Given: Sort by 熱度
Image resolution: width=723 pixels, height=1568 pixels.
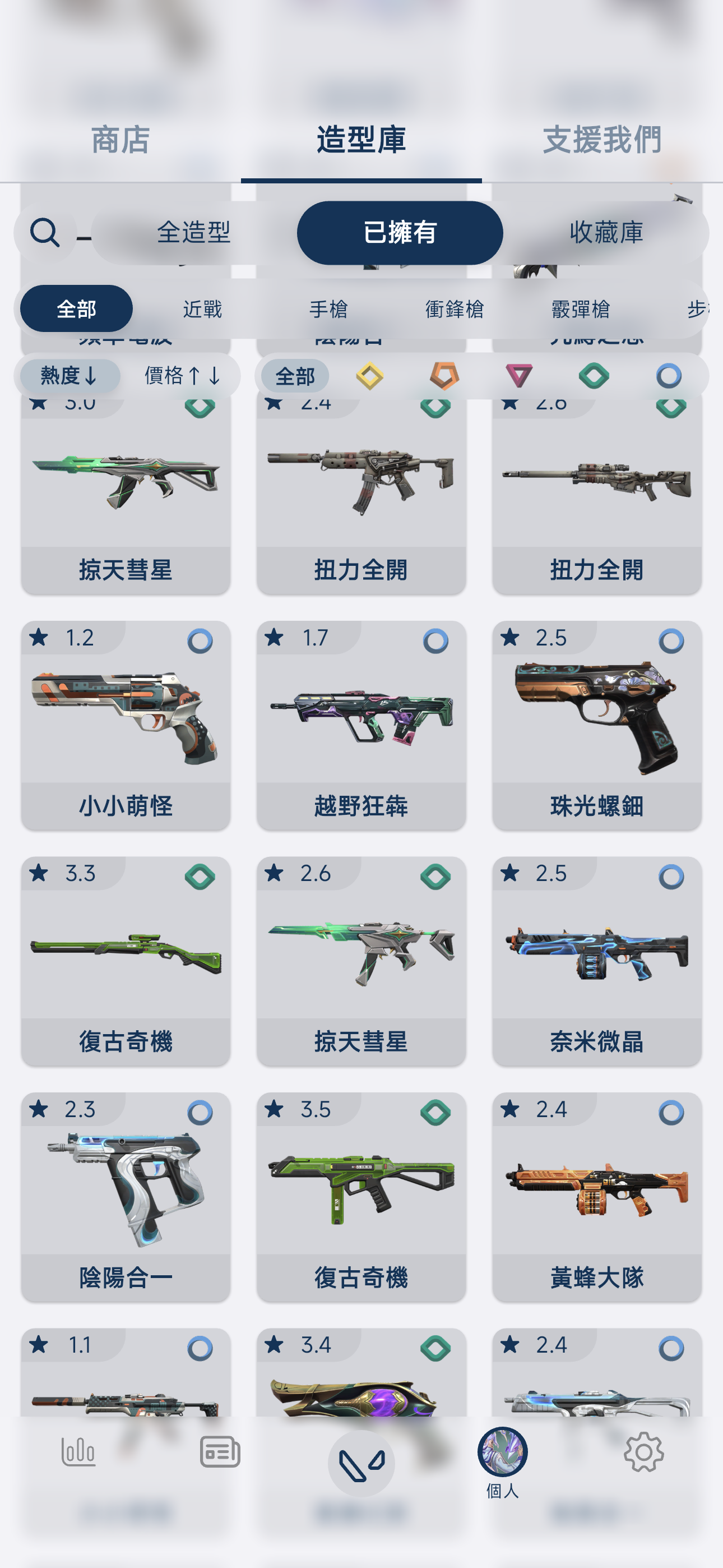Looking at the screenshot, I should 69,376.
